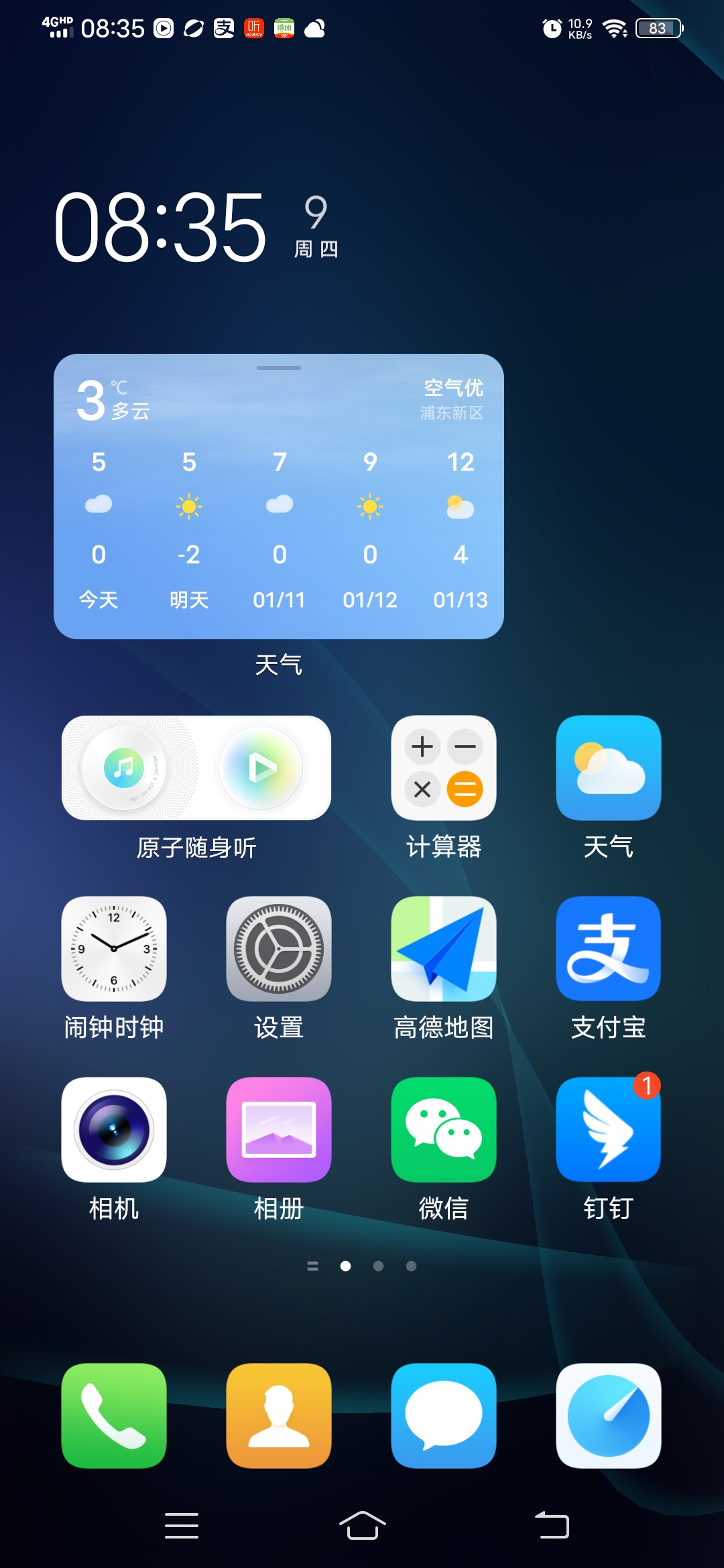Go to the home screen
This screenshot has height=1568, width=724.
coord(362,1526)
